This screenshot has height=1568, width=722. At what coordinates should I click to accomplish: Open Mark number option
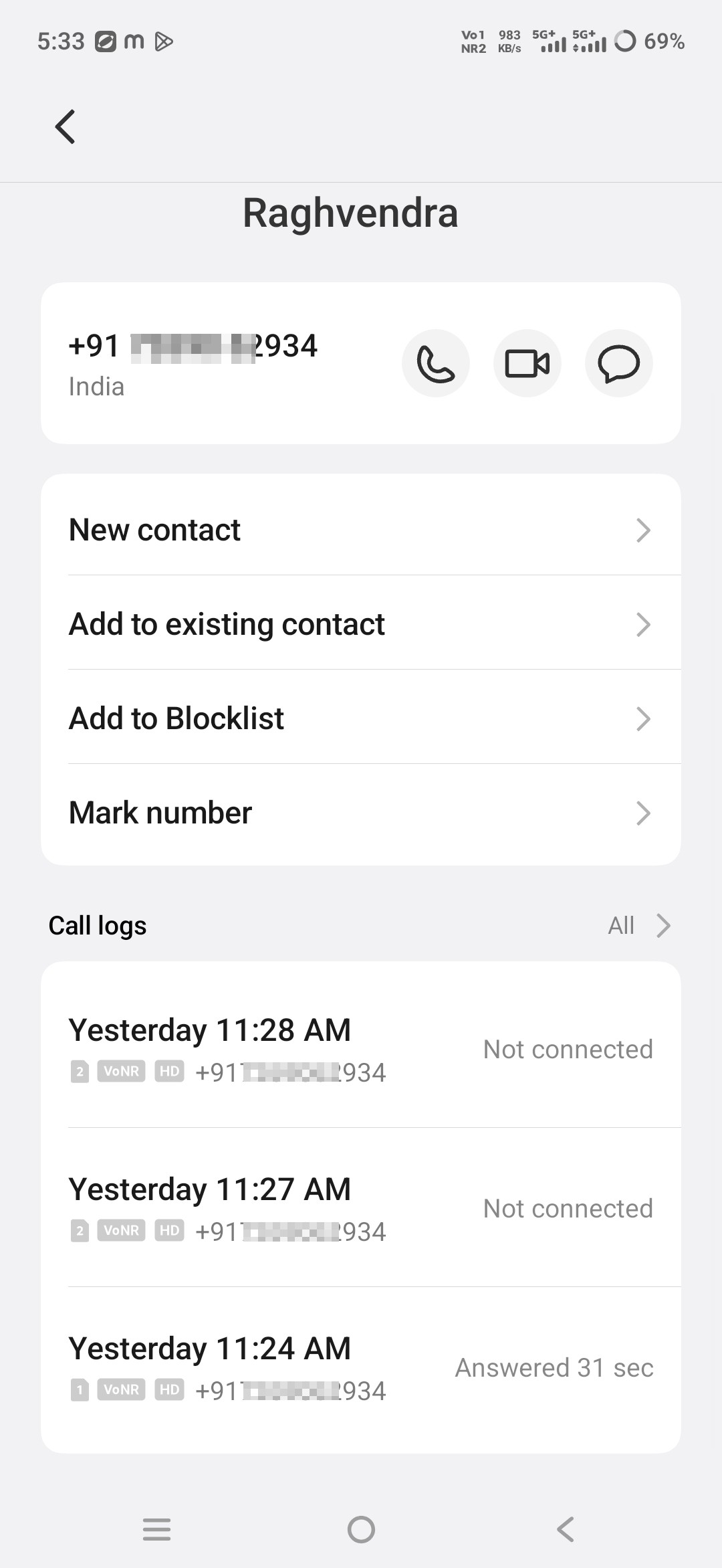click(x=361, y=813)
